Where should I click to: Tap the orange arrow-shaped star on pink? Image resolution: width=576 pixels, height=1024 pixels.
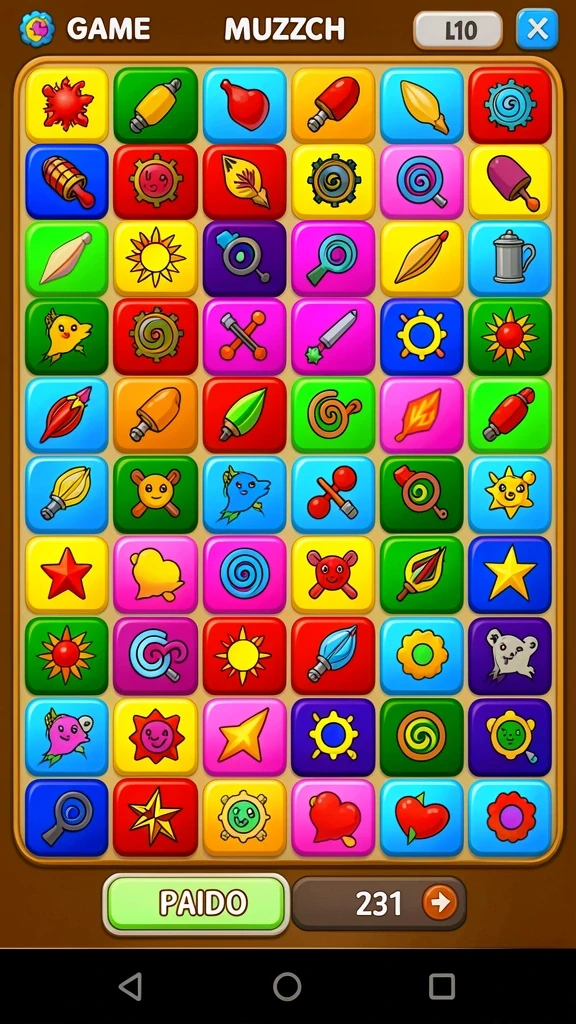244,737
